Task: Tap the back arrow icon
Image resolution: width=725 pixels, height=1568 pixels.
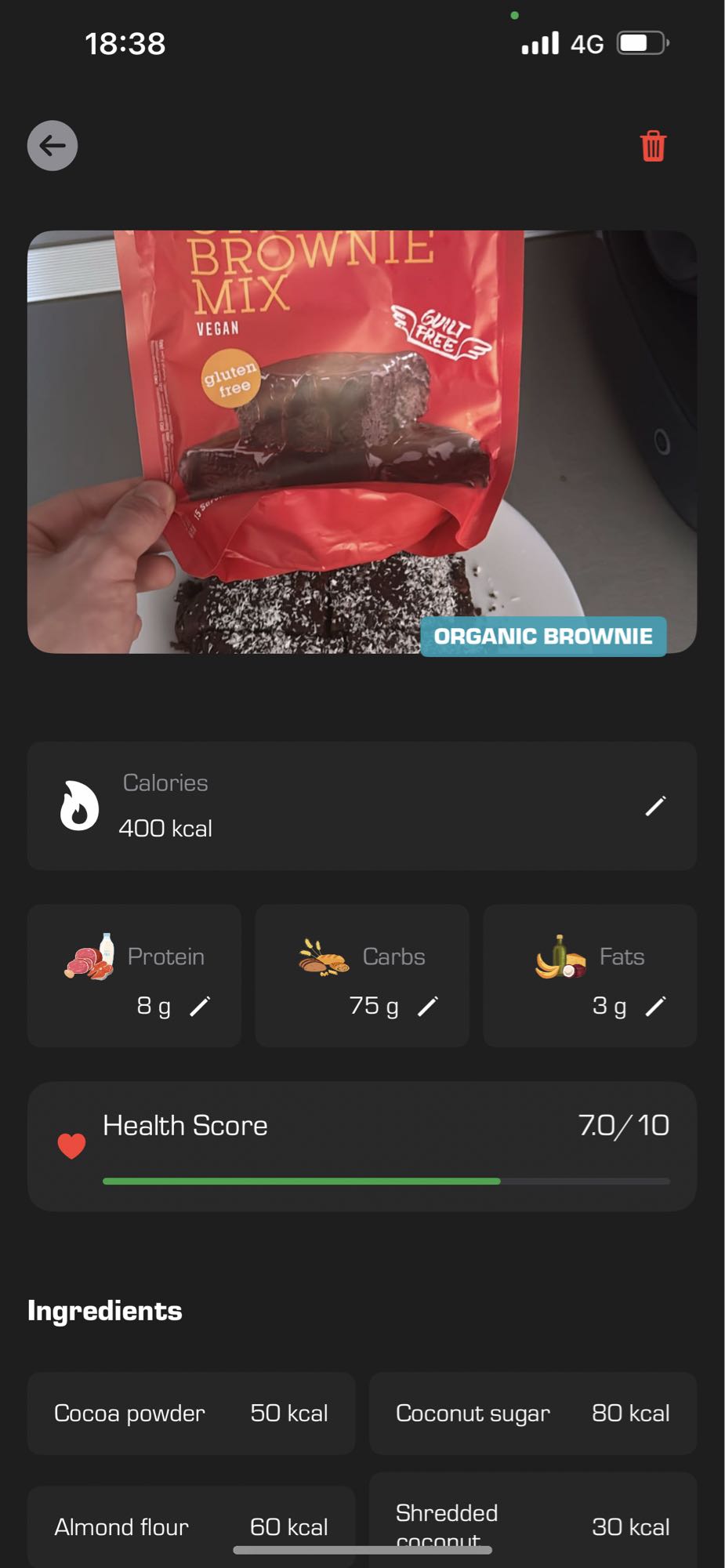Action: click(52, 146)
